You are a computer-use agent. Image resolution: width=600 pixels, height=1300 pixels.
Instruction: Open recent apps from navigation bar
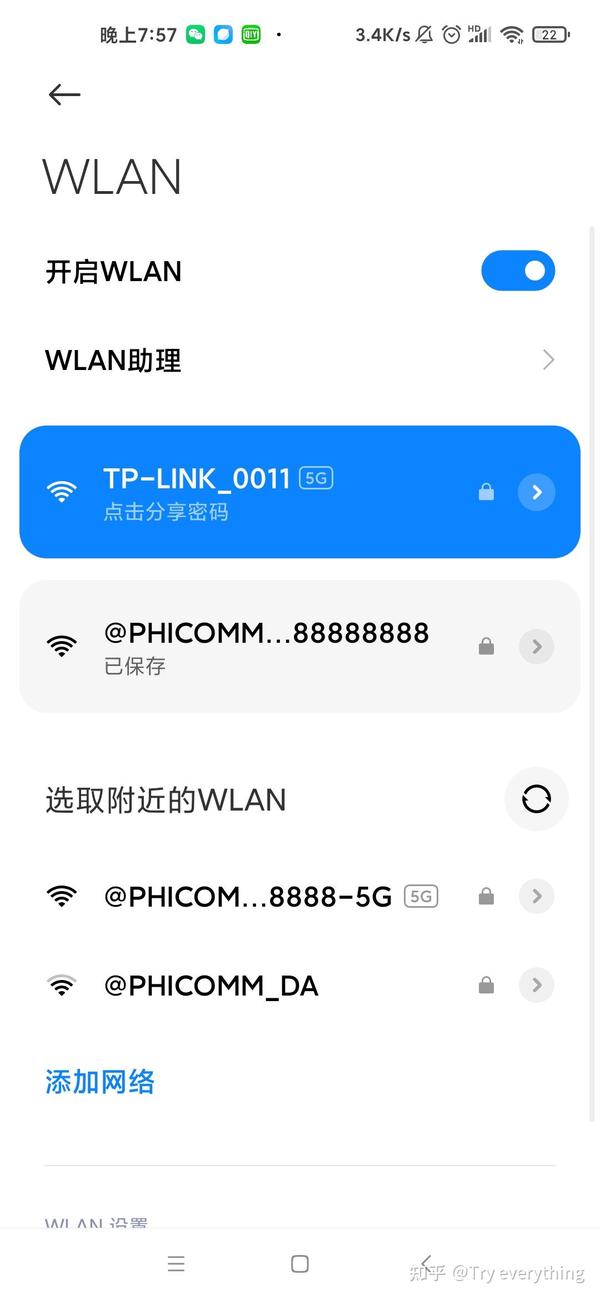176,1264
